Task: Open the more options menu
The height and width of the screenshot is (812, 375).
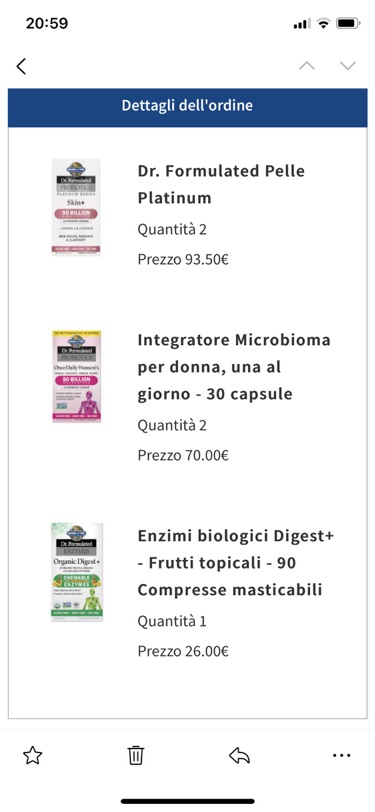Action: click(x=342, y=756)
